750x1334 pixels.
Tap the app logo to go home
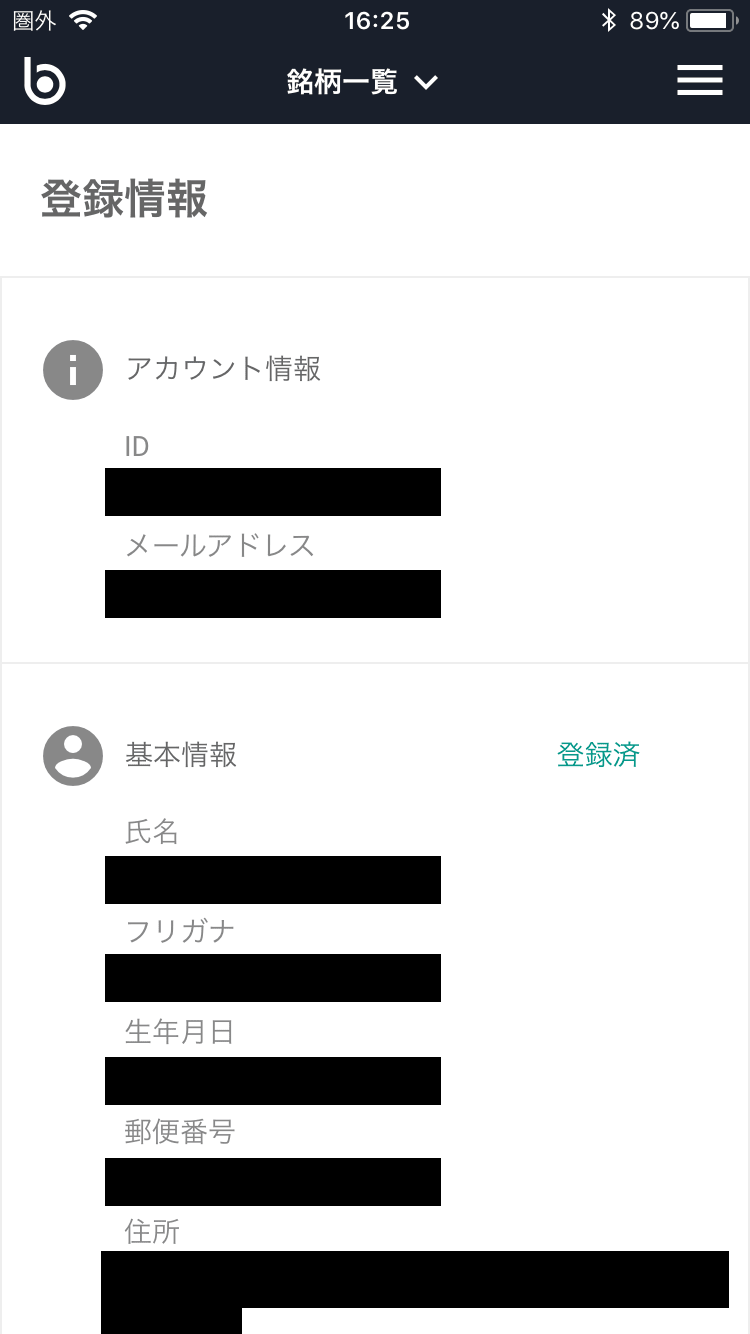45,81
